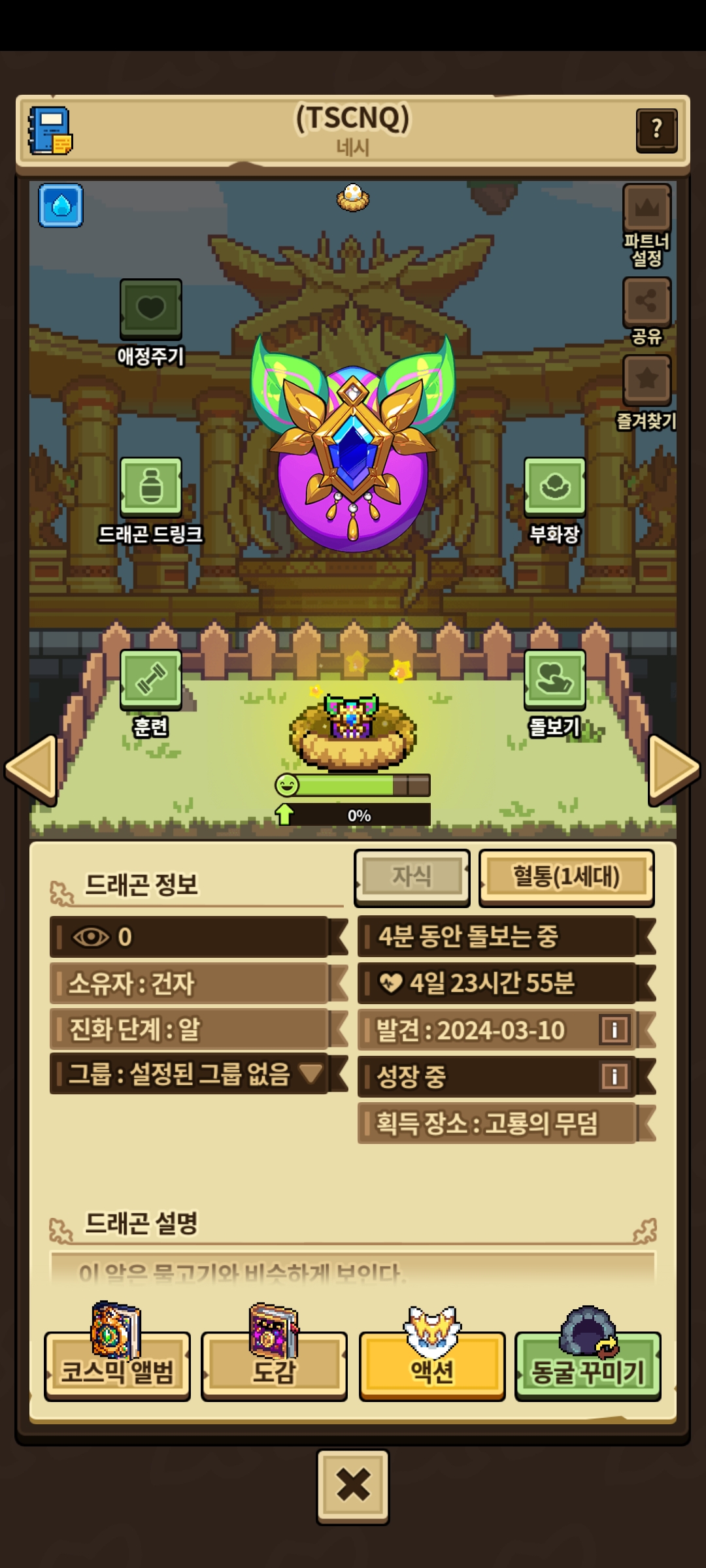This screenshot has width=706, height=1568.
Task: Expand the 그룹 group dropdown
Action: click(x=311, y=1073)
